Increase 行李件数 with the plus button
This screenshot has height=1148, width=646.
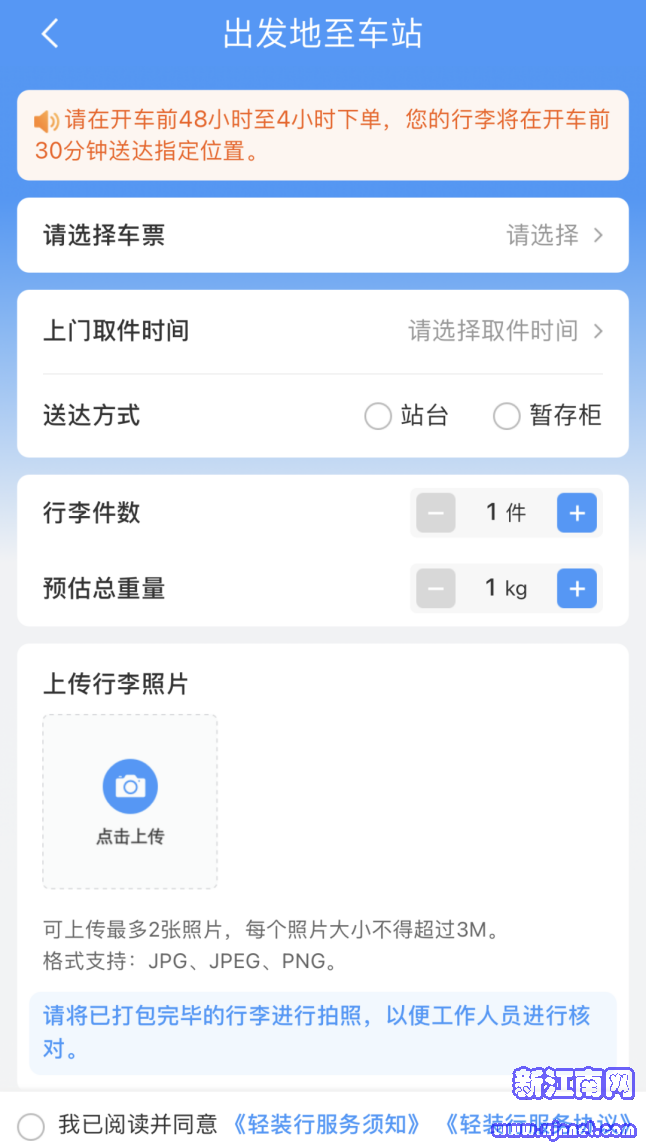576,513
